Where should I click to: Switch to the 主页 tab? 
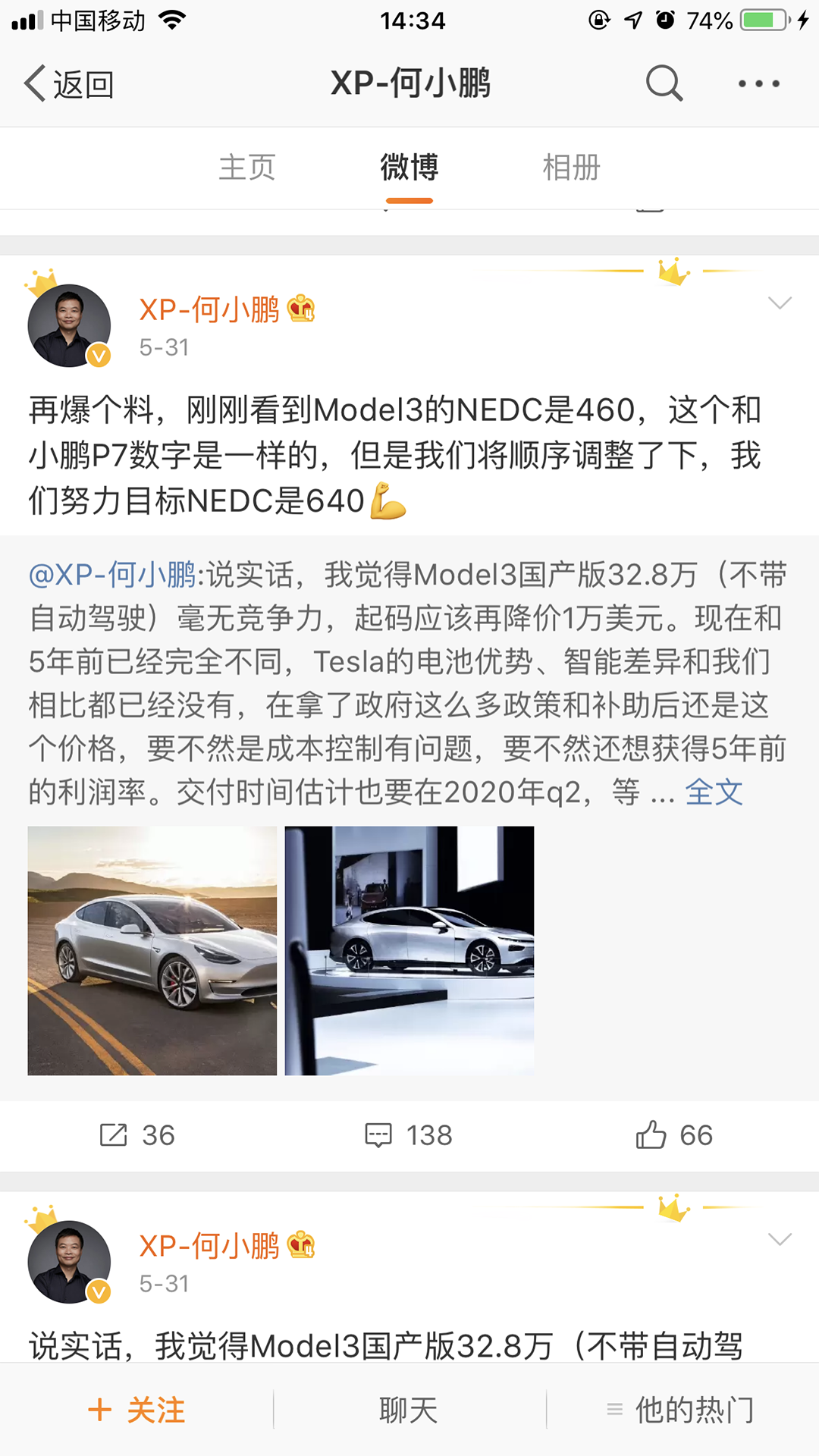[247, 168]
